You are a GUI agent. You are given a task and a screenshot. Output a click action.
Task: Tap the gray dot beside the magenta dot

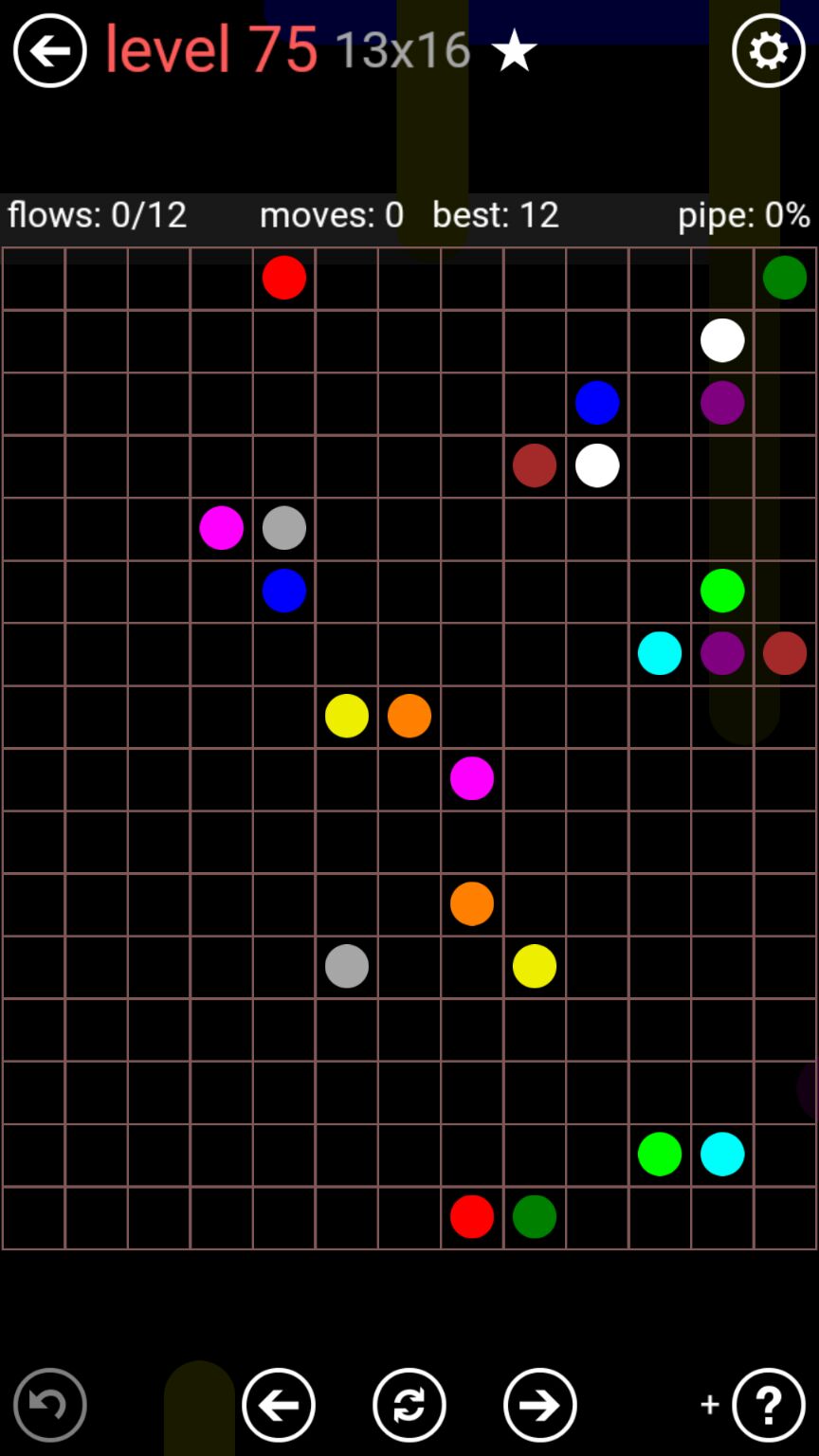[283, 528]
